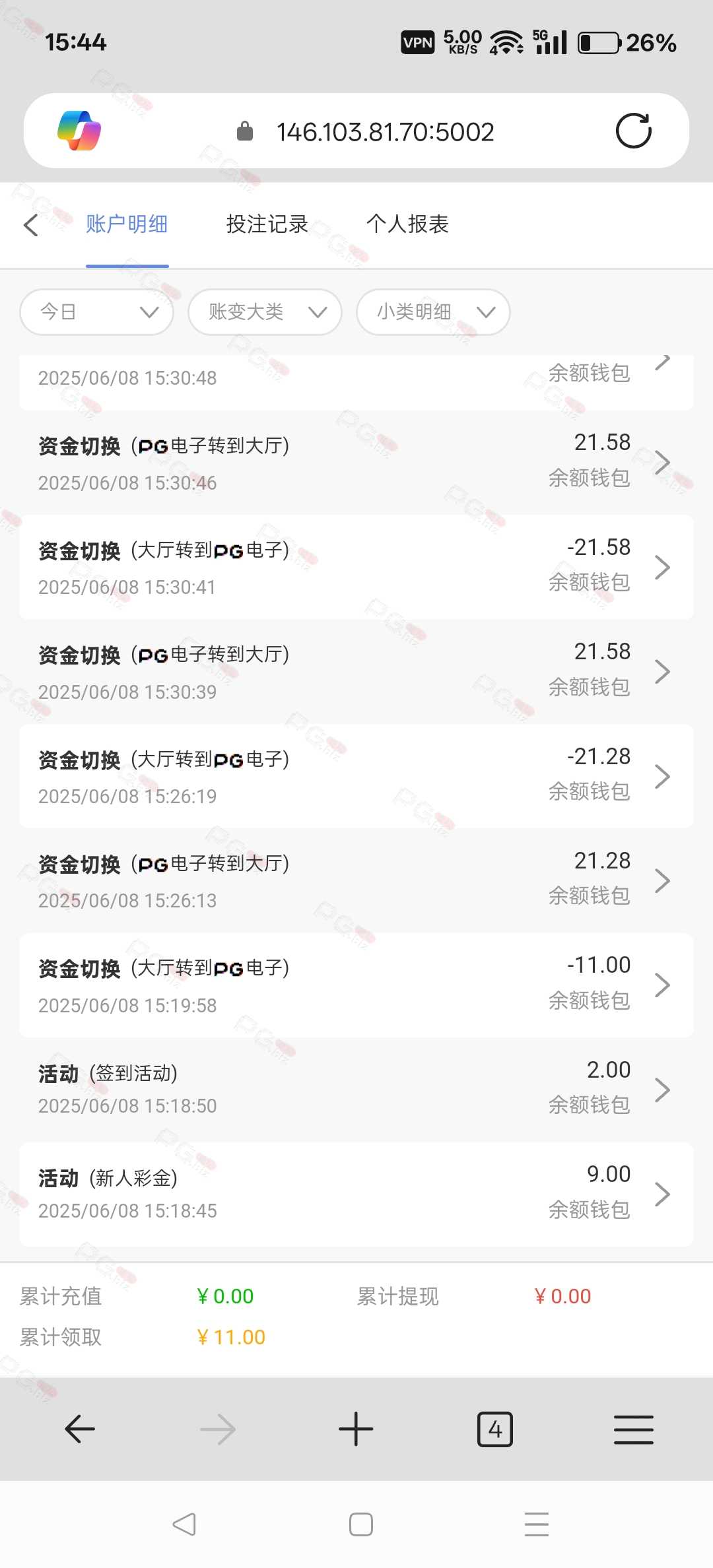
Task: Open the 新人彩金 9.00 record
Action: point(356,1194)
